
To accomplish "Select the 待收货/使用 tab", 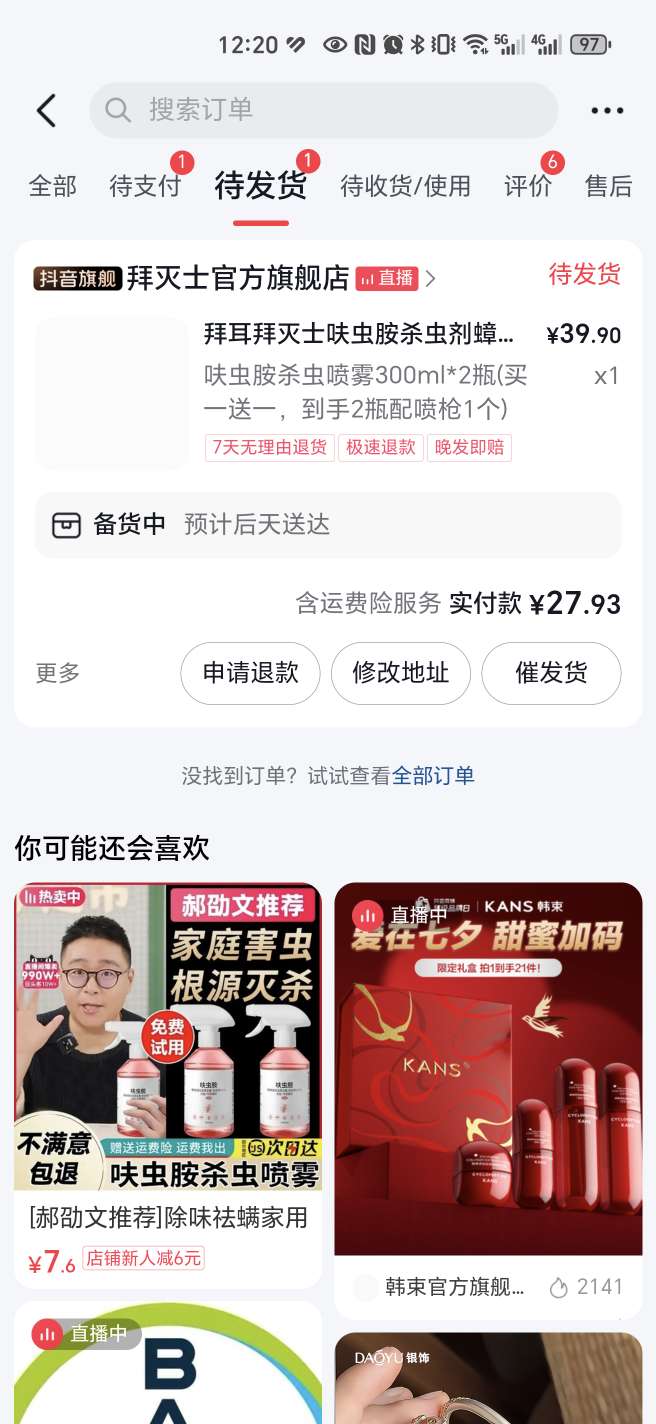I will (x=405, y=186).
